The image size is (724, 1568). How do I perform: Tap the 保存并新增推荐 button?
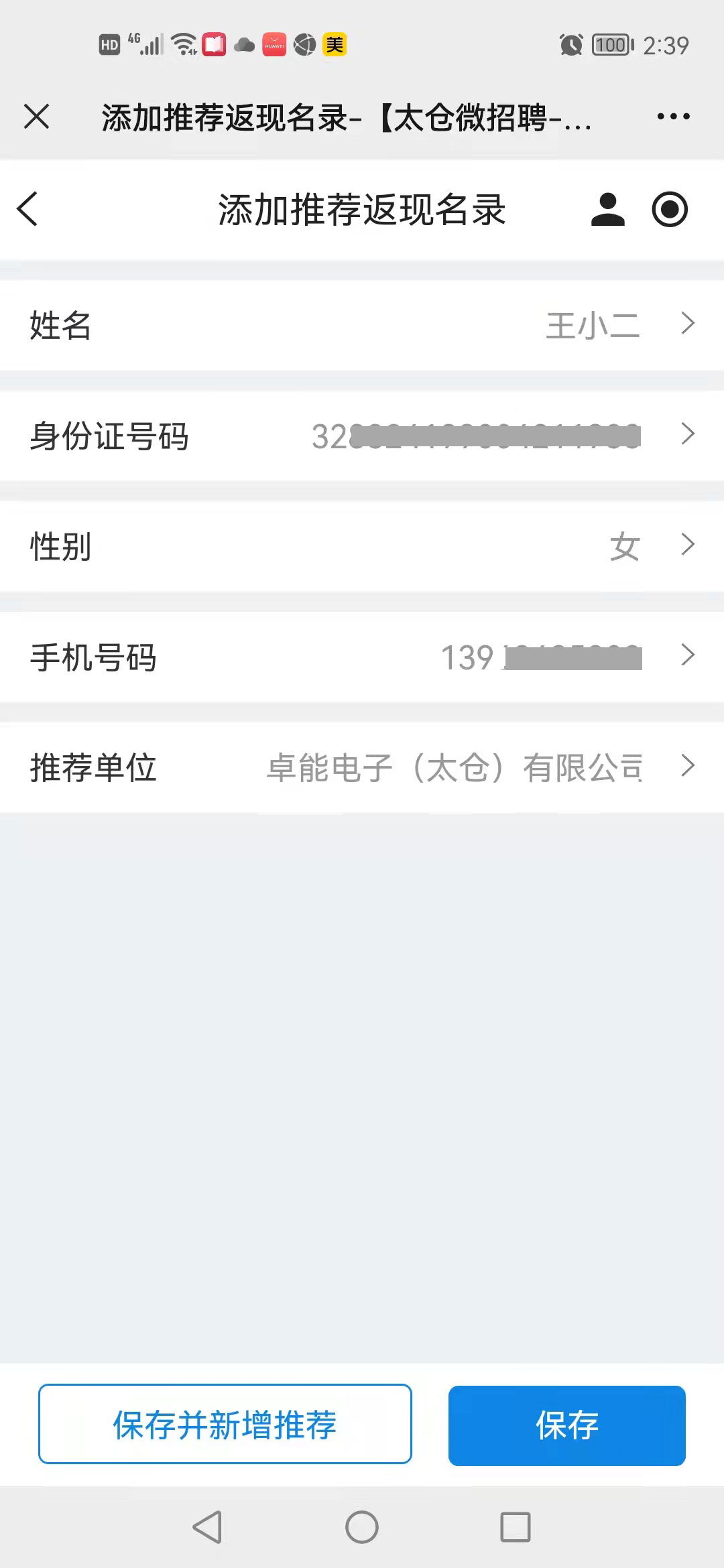[225, 1425]
